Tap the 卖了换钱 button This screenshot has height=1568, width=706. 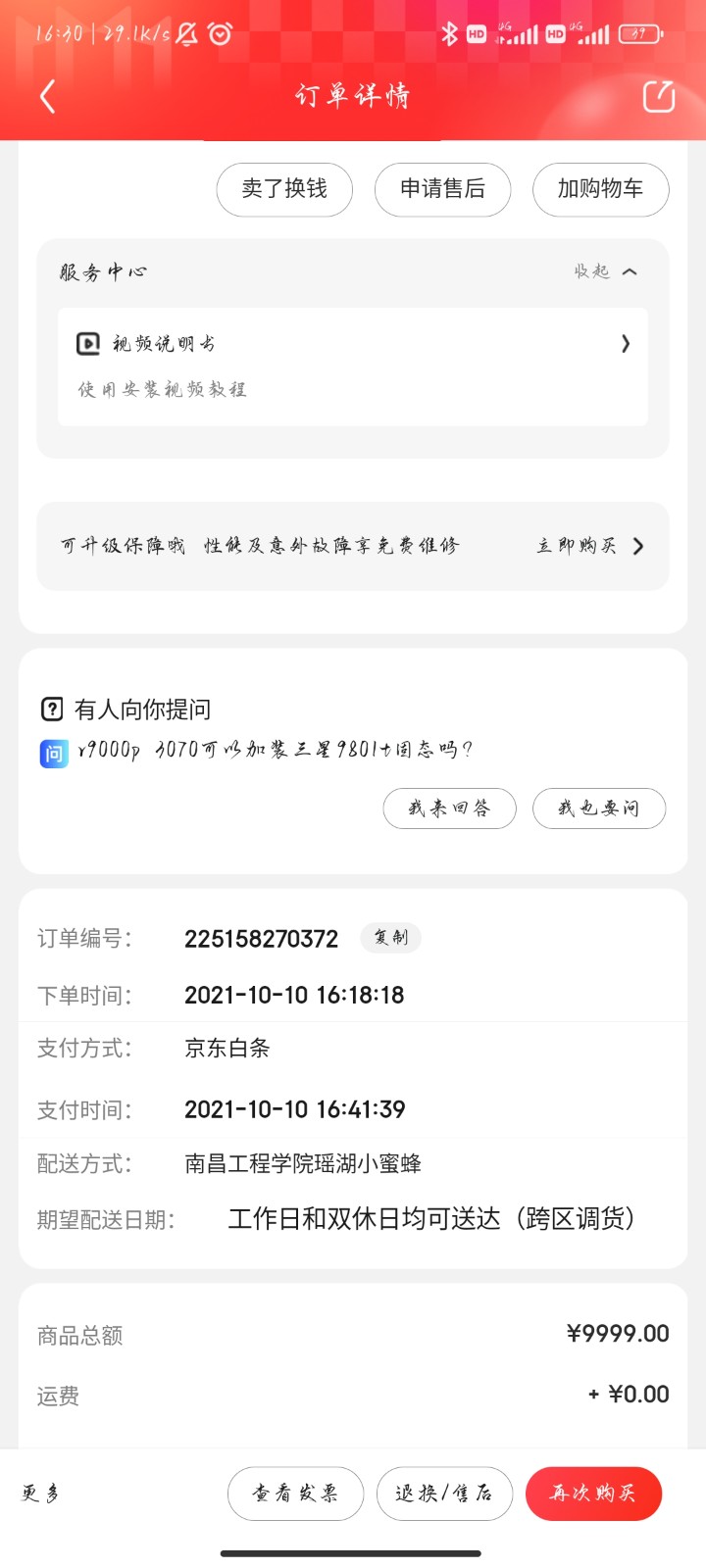284,189
